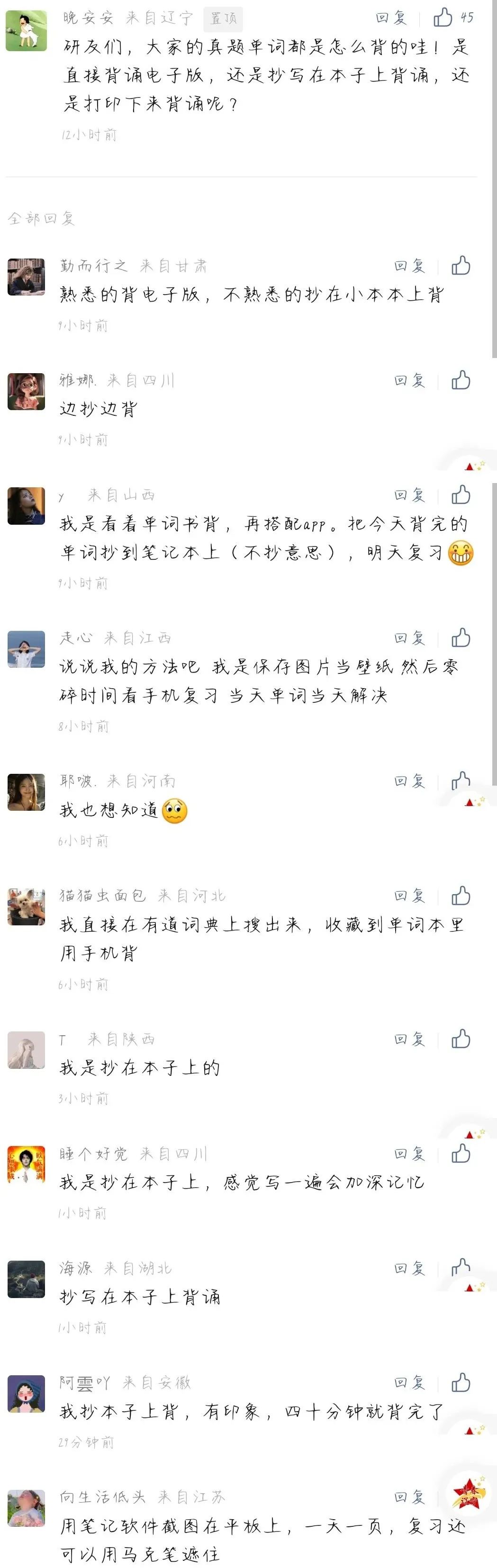The height and width of the screenshot is (1568, 497).
Task: Reply to 雅娜's comment
Action: click(x=409, y=380)
